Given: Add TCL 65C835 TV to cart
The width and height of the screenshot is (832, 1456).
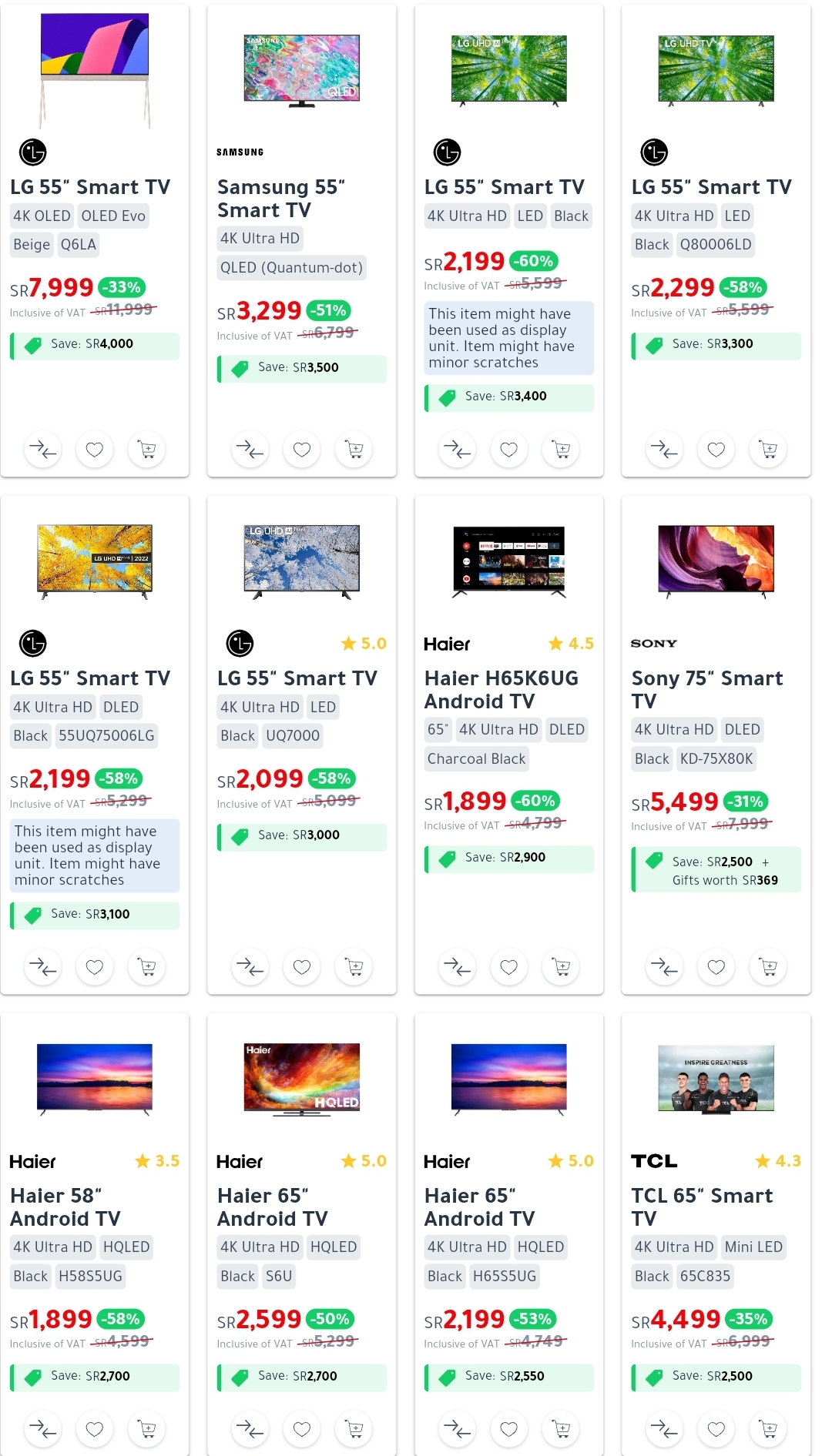Looking at the screenshot, I should [x=768, y=1429].
